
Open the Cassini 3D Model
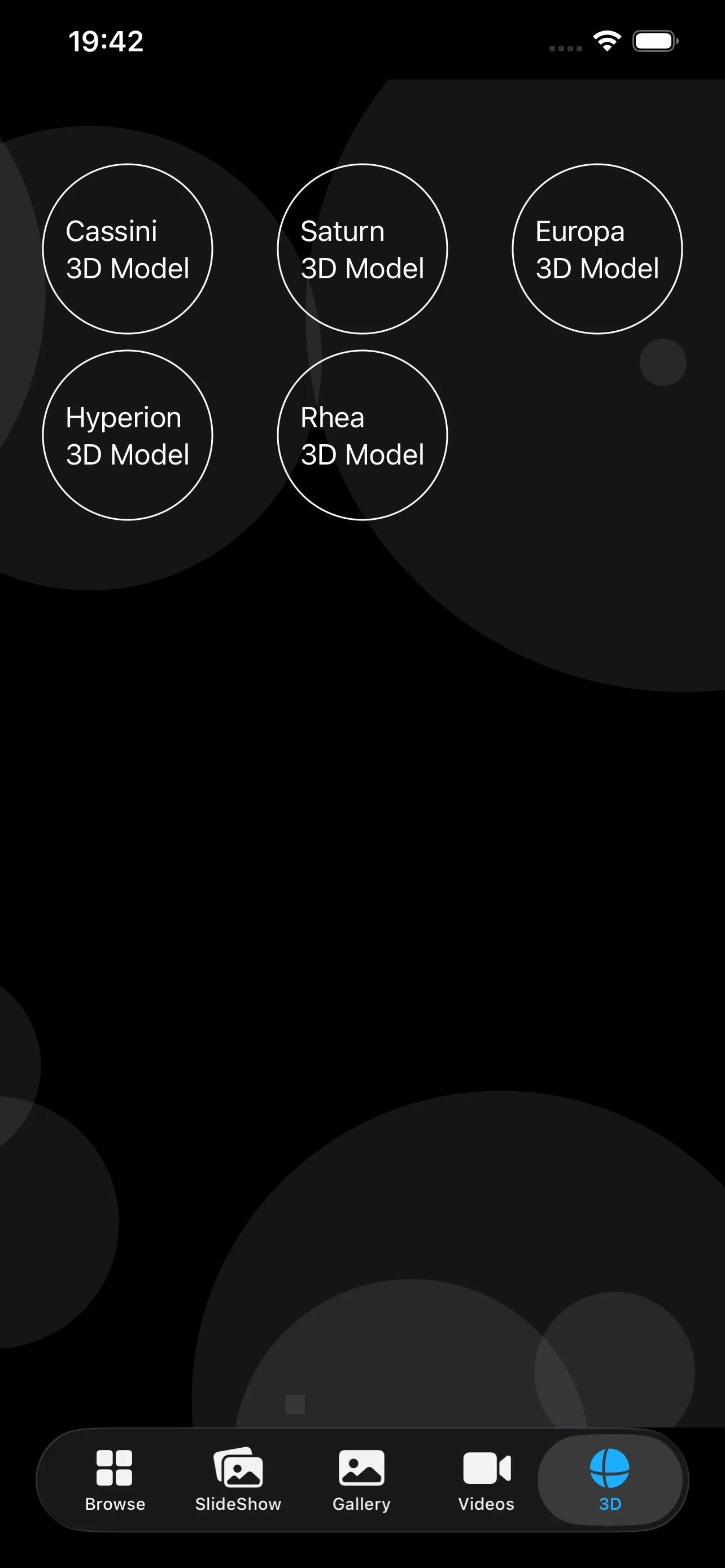127,249
